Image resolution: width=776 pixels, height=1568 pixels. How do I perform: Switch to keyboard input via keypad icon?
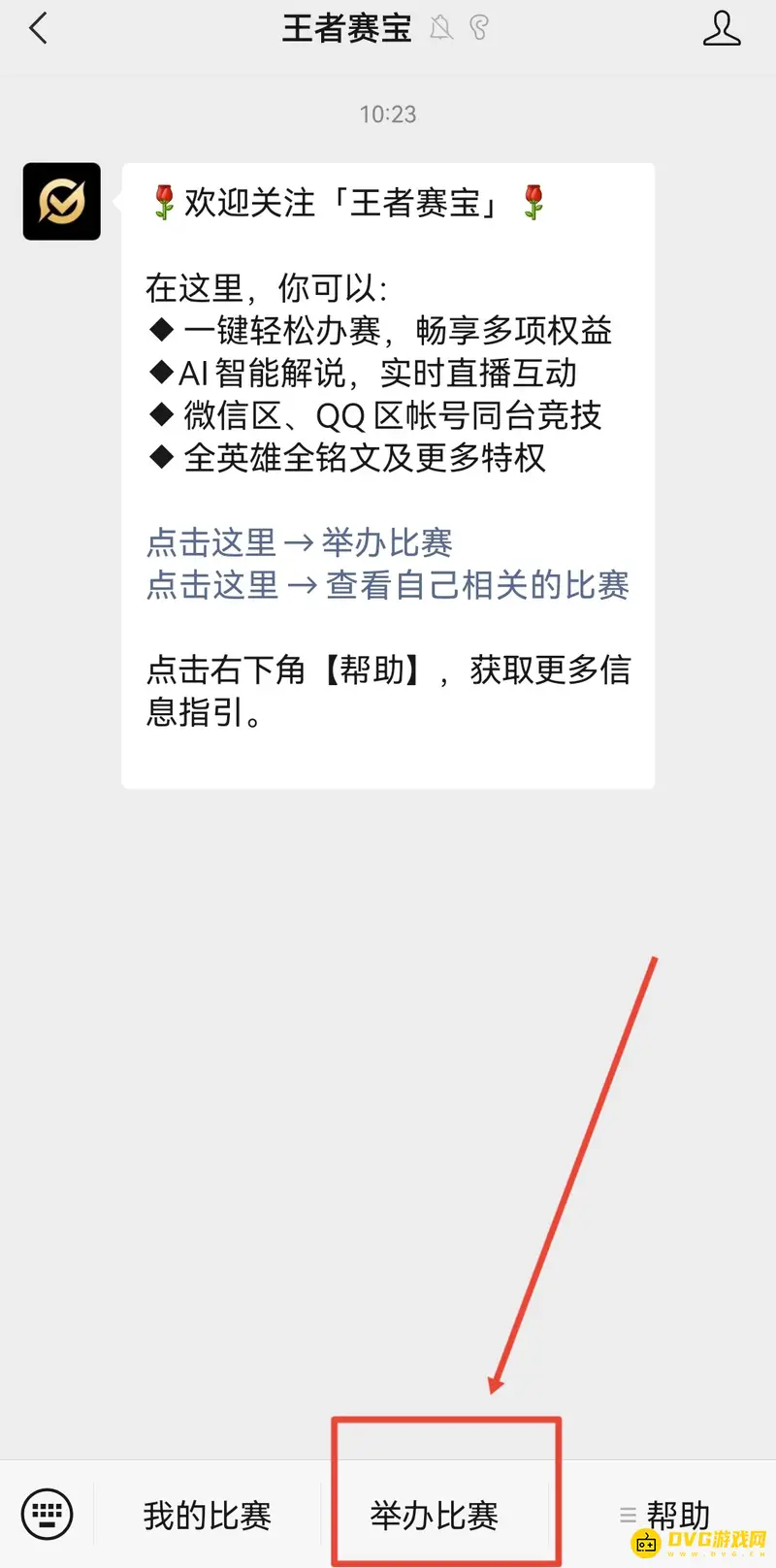coord(46,1514)
